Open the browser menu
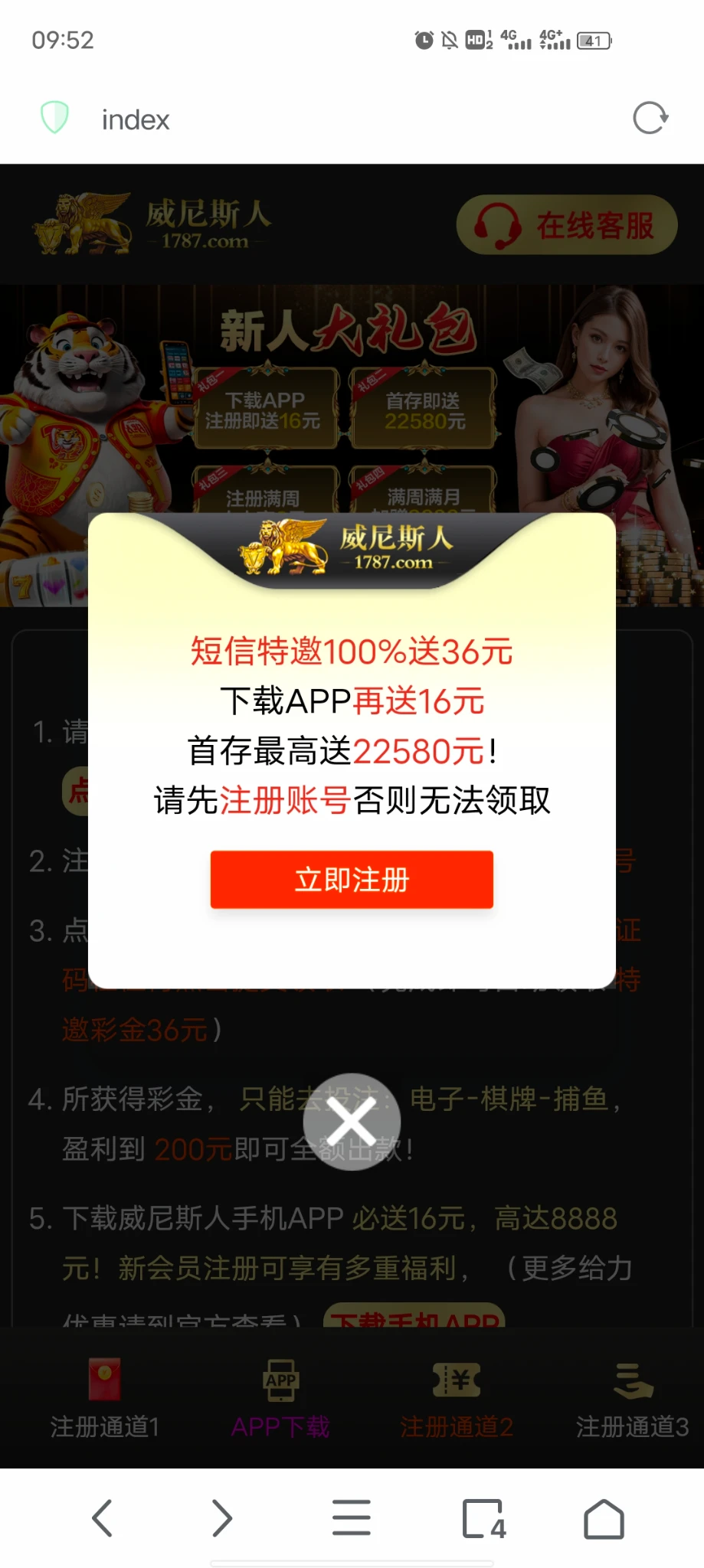The height and width of the screenshot is (1568, 704). [352, 1517]
